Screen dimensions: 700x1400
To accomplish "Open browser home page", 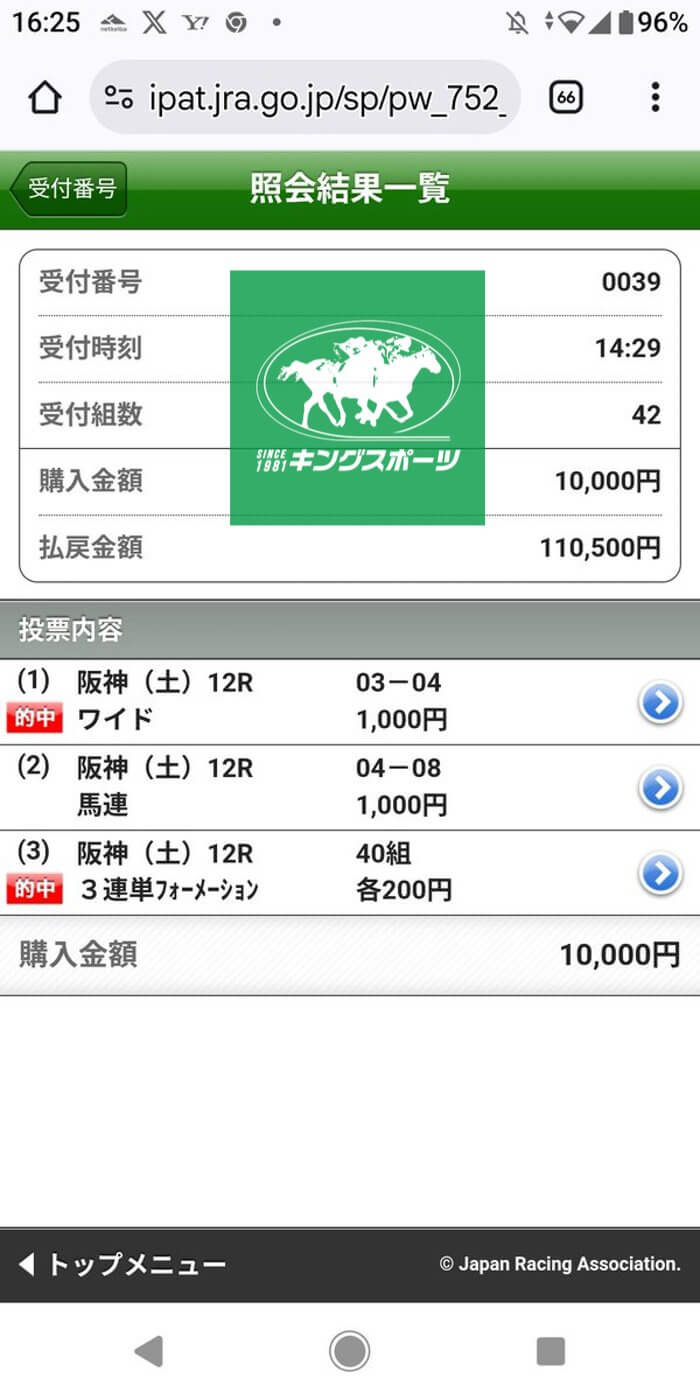I will [44, 98].
